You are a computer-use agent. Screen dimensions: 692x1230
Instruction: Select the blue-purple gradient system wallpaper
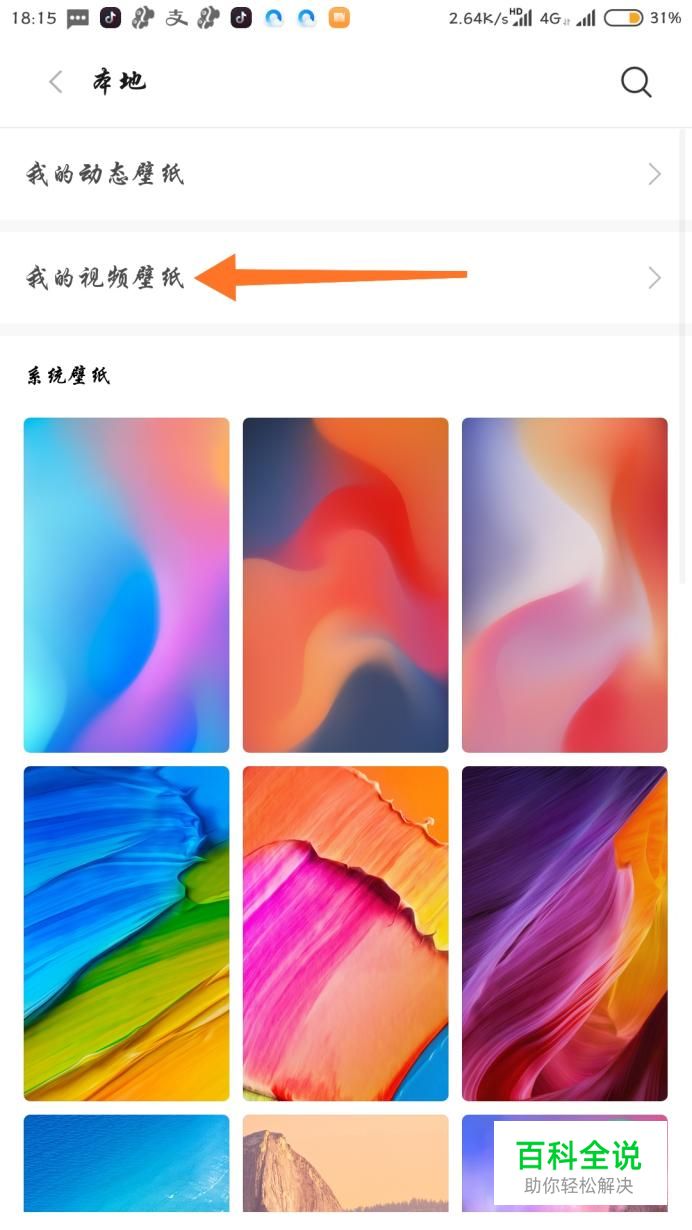pos(126,585)
